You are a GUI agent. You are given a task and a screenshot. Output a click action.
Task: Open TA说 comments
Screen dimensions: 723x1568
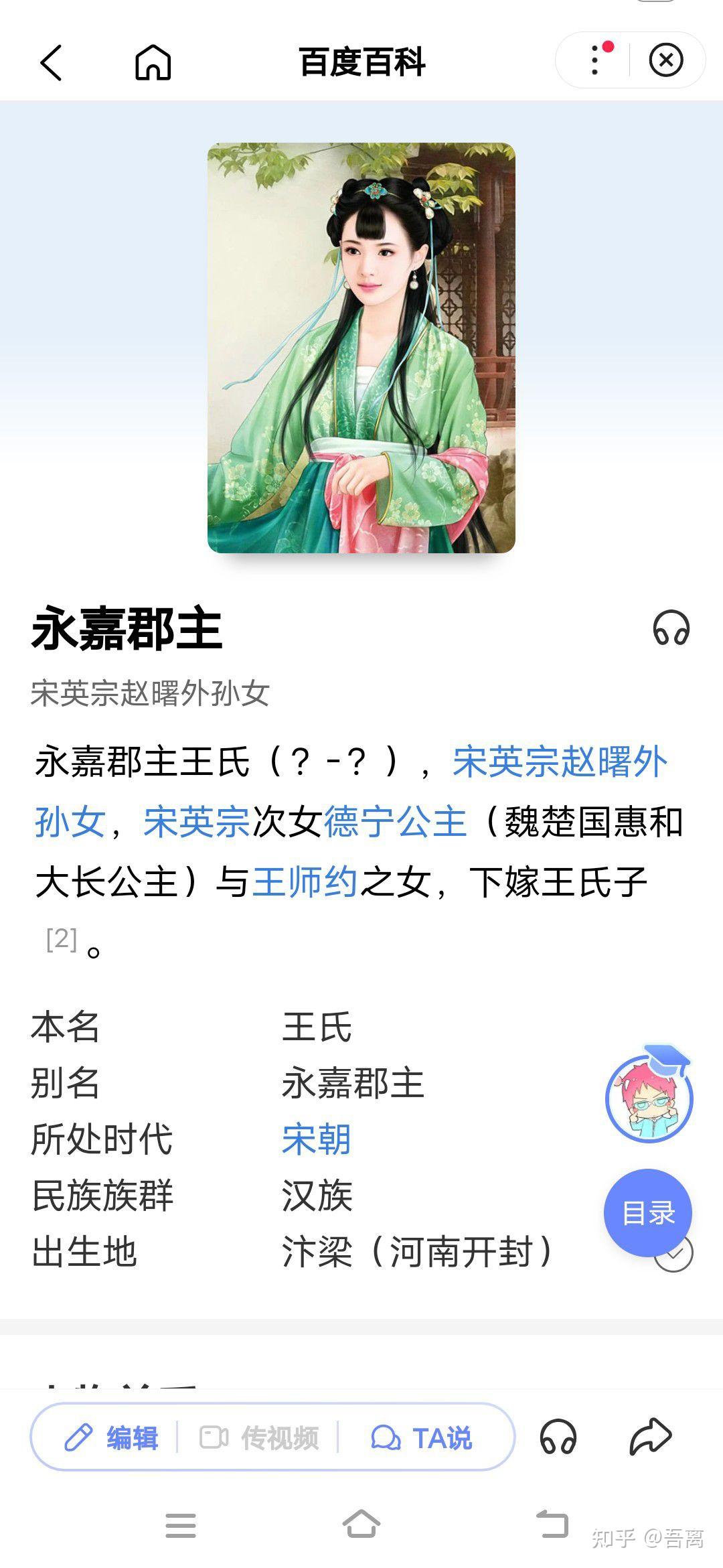(x=422, y=1438)
